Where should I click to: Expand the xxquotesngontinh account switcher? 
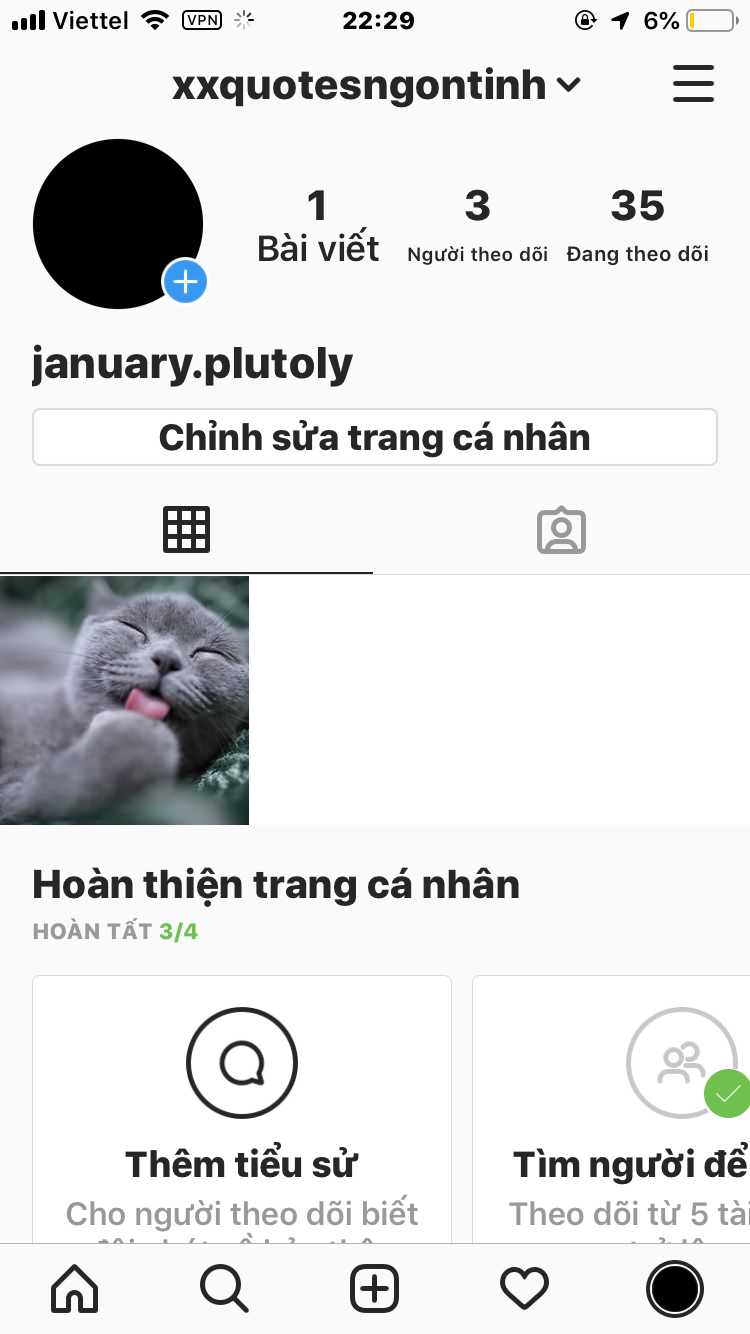pos(376,86)
